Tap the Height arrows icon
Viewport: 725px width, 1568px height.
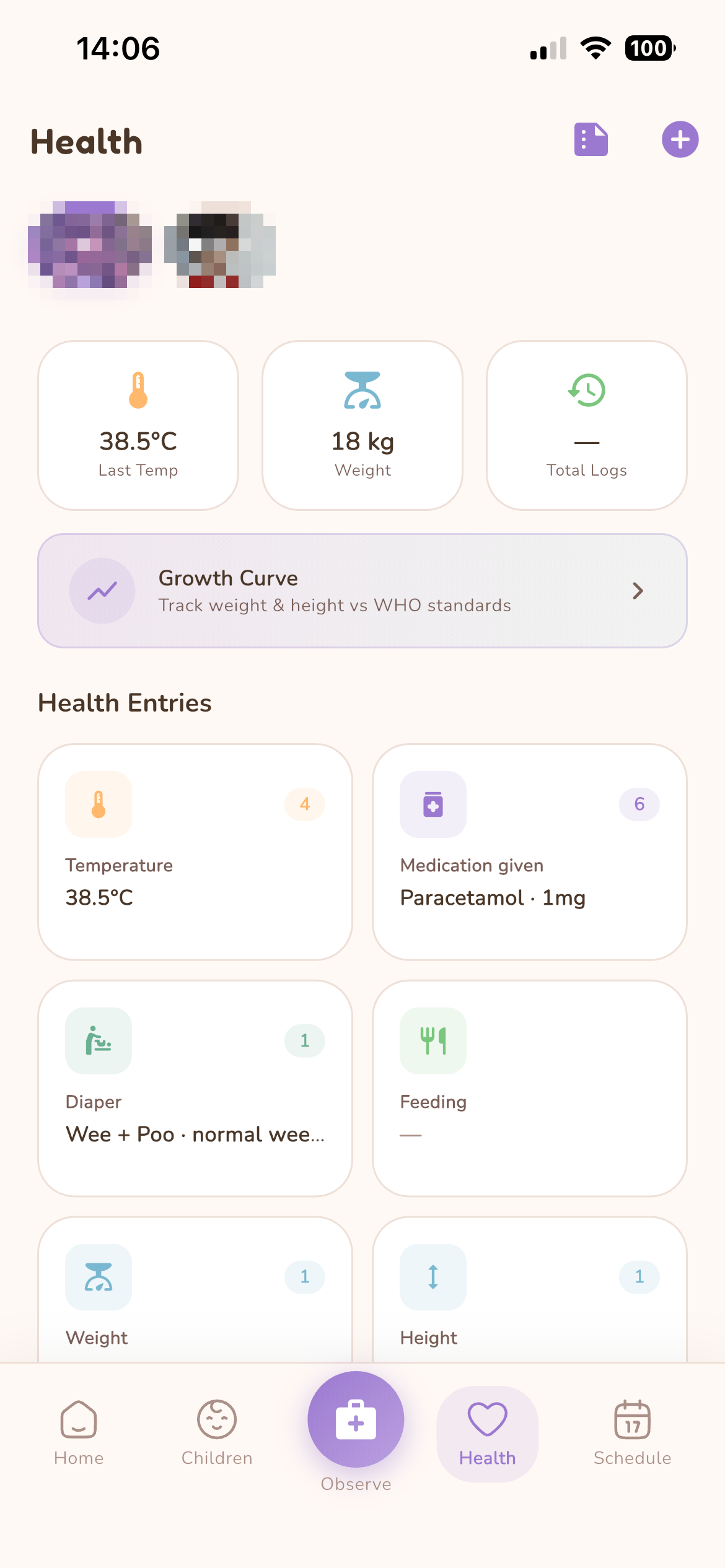pos(433,1277)
